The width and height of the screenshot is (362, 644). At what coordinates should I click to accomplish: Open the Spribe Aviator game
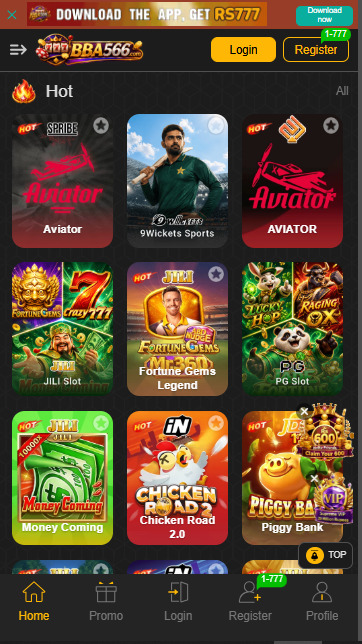tap(62, 181)
